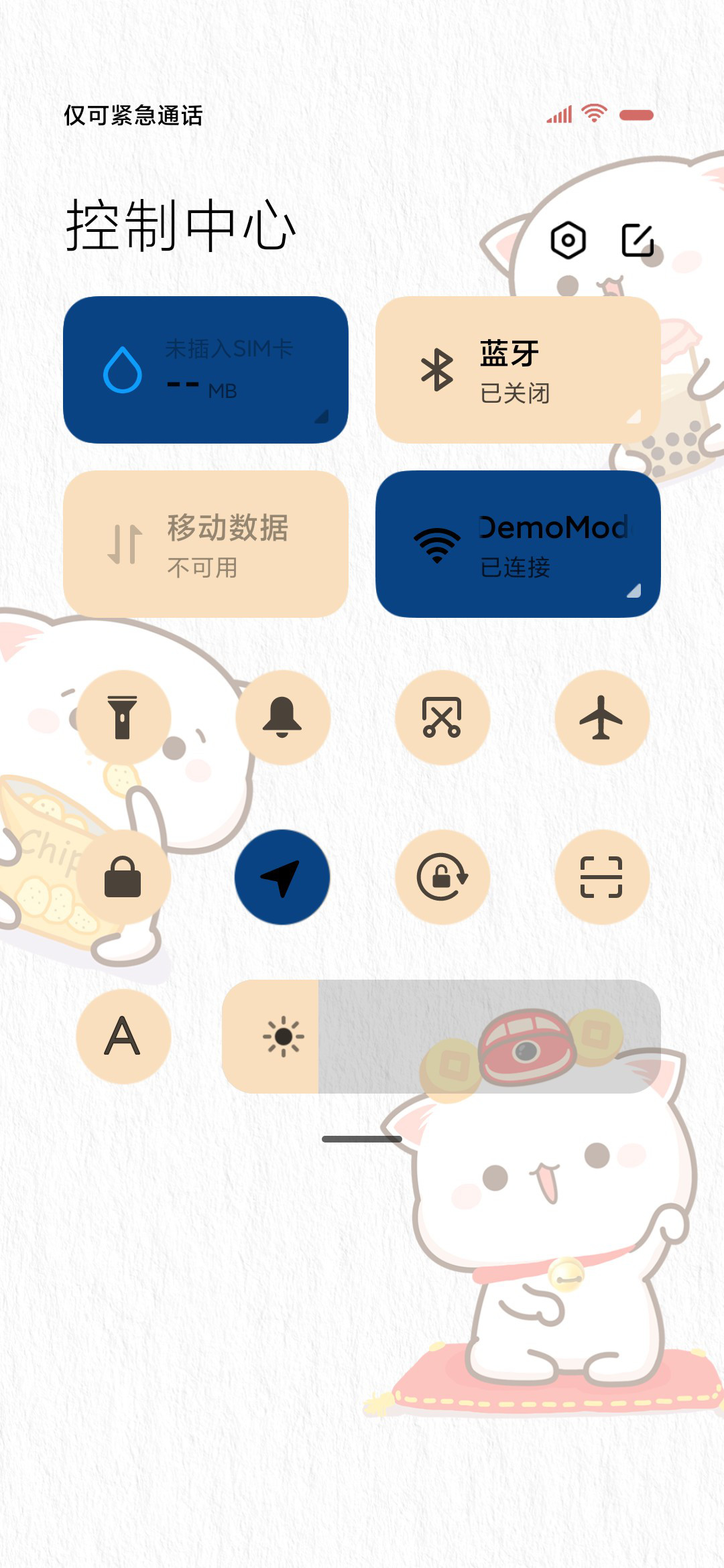Toggle auto brightness (A)

(123, 1037)
